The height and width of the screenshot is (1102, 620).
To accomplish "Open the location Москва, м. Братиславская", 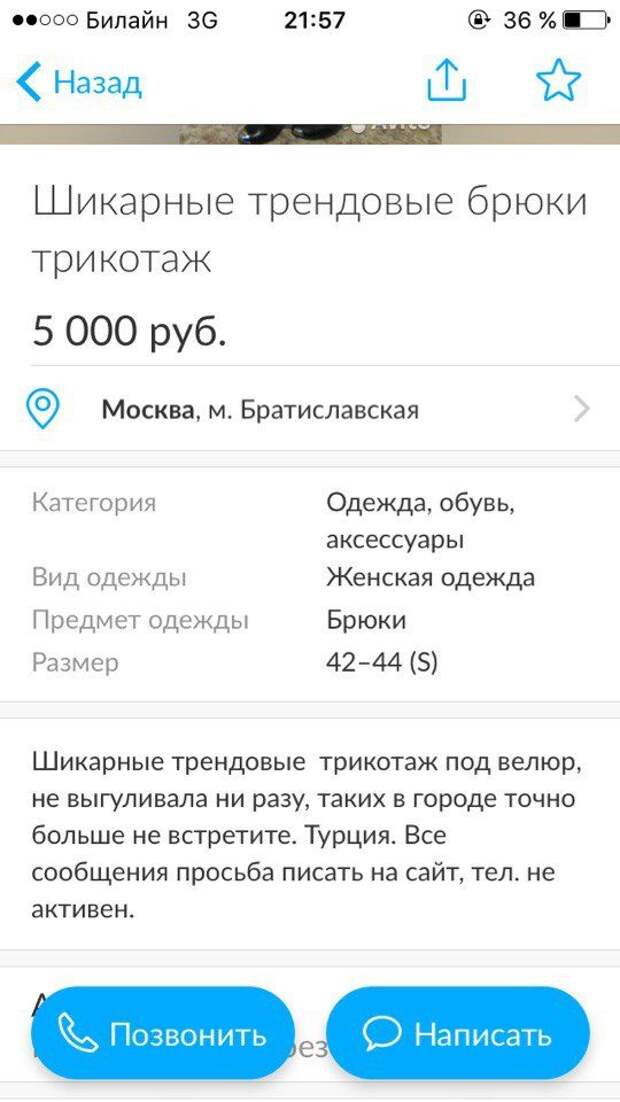I will (310, 408).
